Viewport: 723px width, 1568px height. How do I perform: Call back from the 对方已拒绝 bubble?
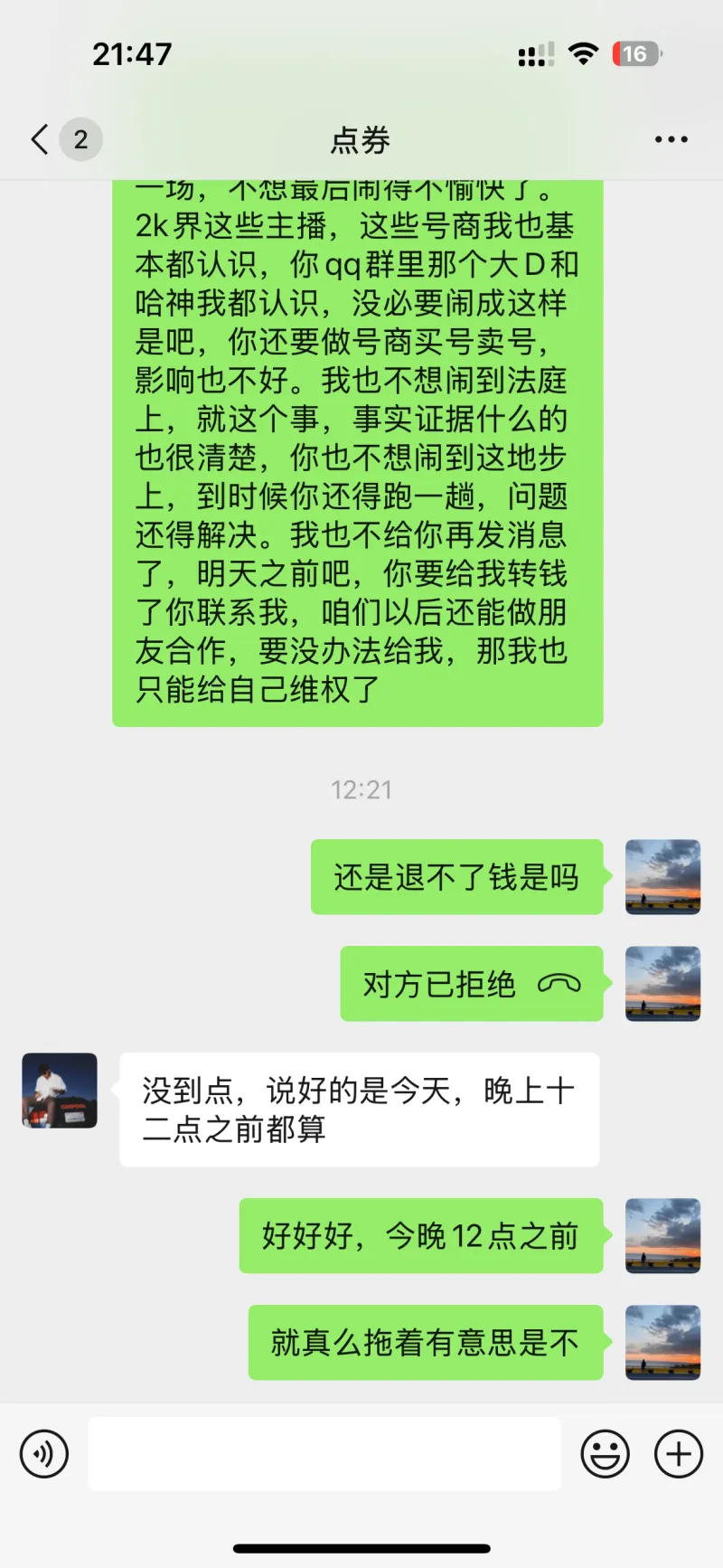tap(471, 984)
